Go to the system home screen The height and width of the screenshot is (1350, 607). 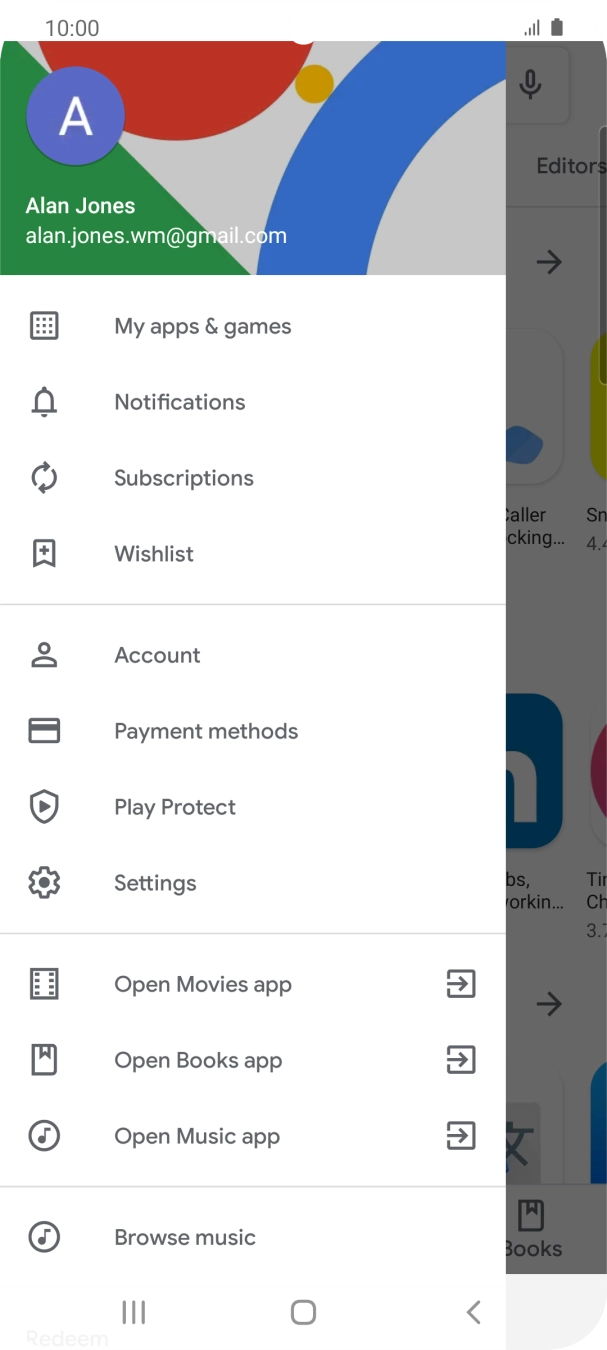pos(303,1312)
